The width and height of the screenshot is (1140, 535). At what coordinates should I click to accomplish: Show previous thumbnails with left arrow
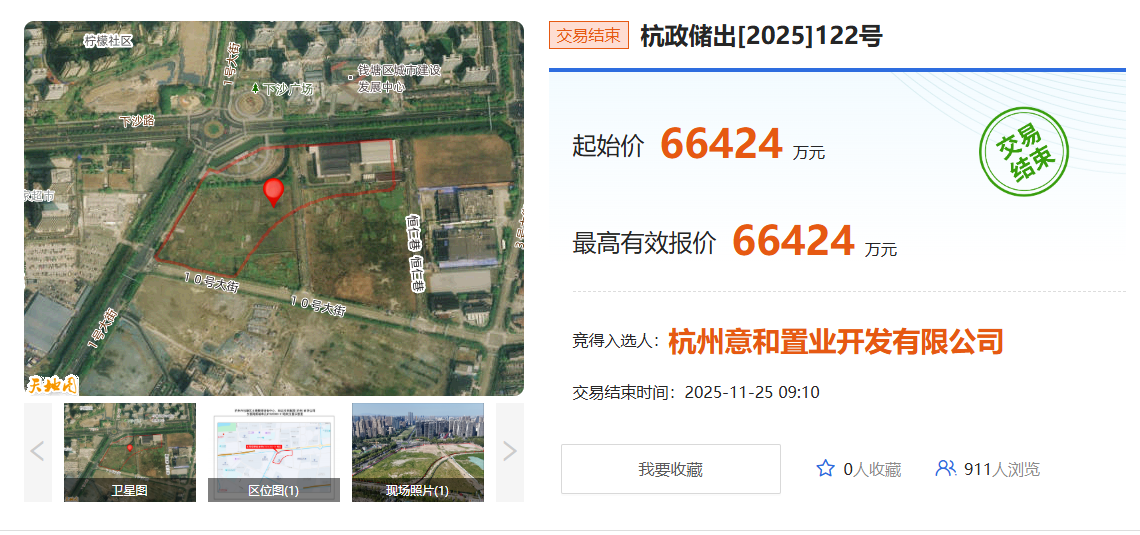(38, 452)
